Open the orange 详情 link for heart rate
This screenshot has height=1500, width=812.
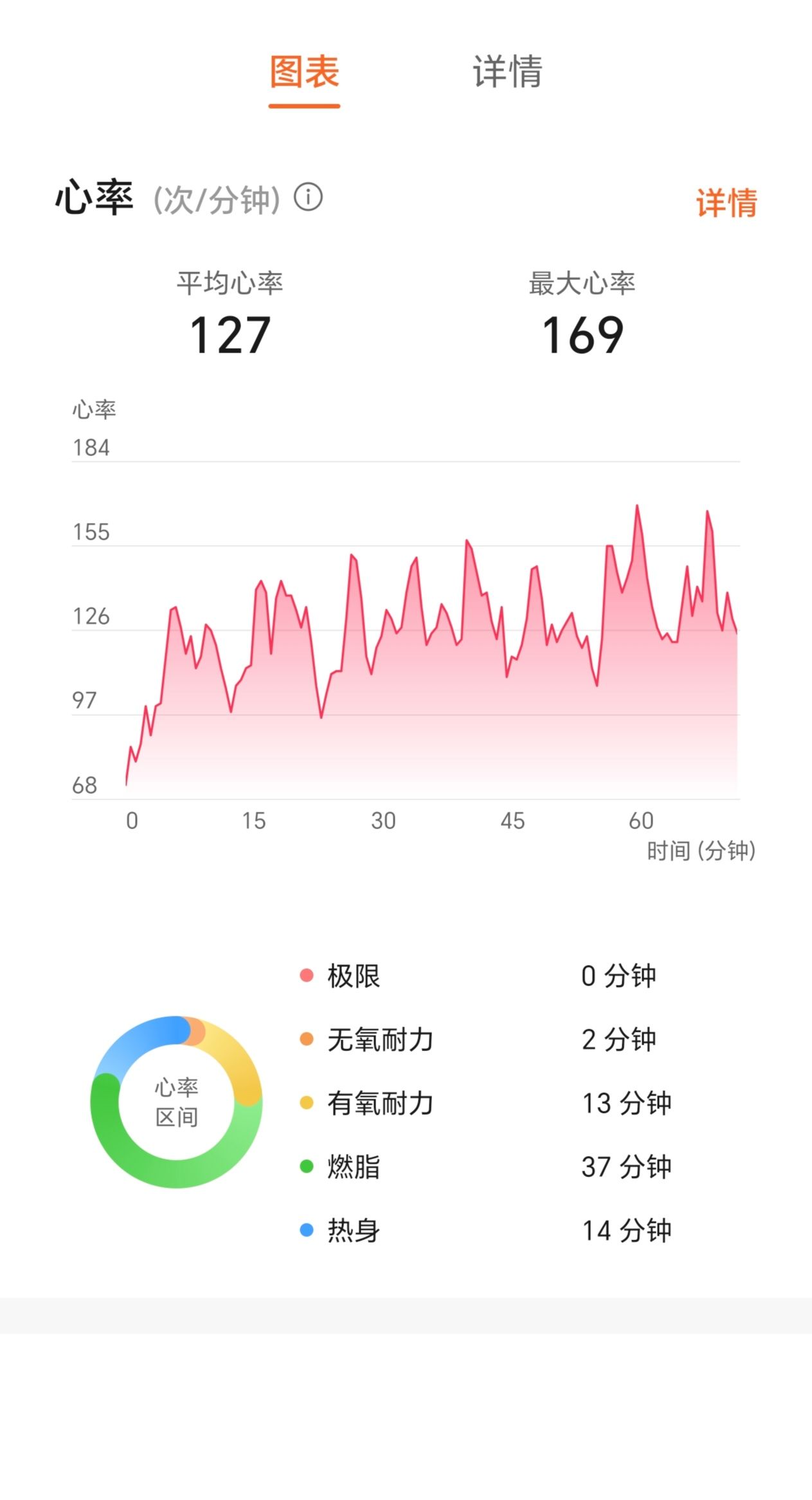tap(726, 203)
